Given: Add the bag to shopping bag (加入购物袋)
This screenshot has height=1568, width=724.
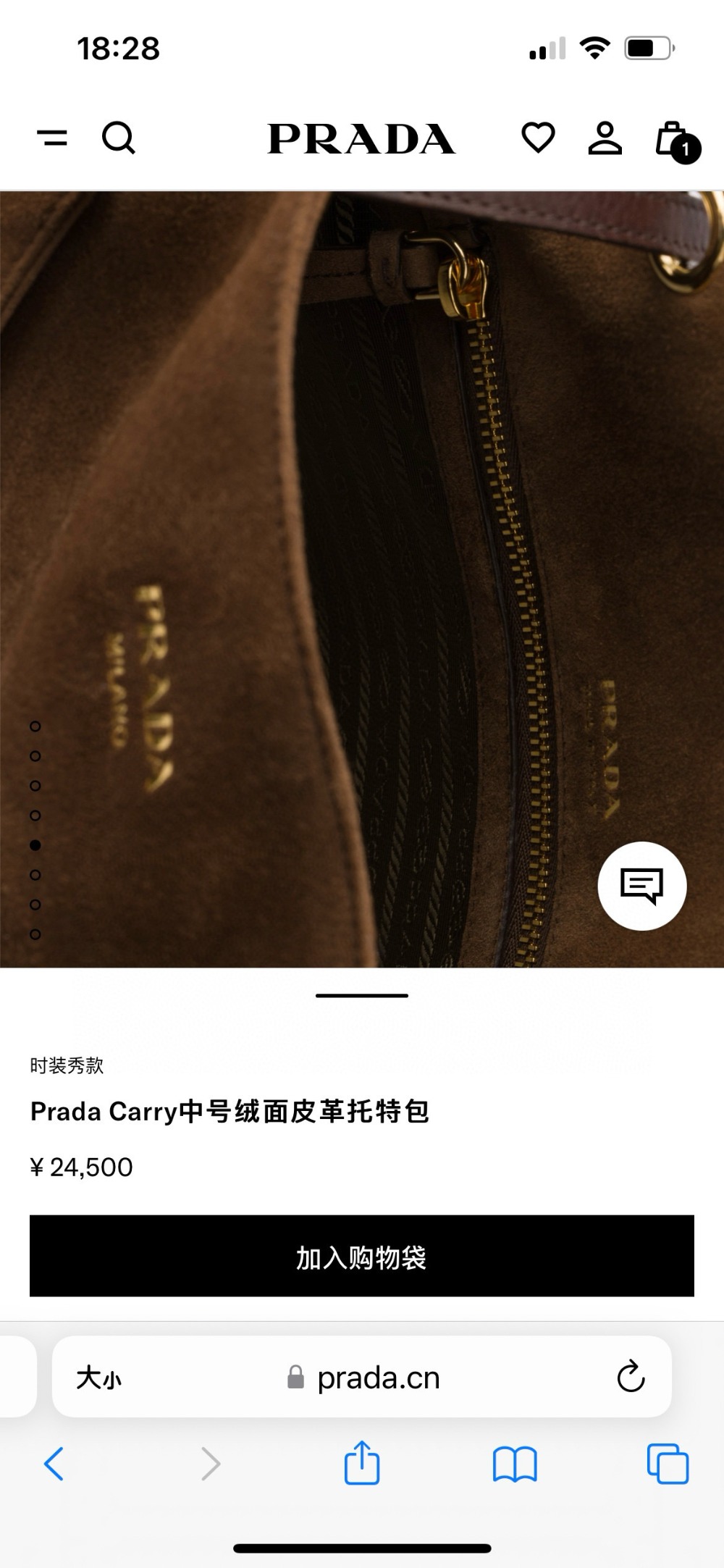Looking at the screenshot, I should click(361, 1256).
